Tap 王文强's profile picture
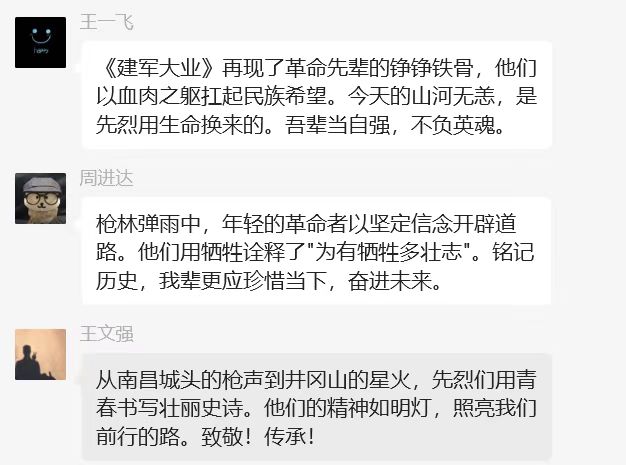 tap(40, 354)
